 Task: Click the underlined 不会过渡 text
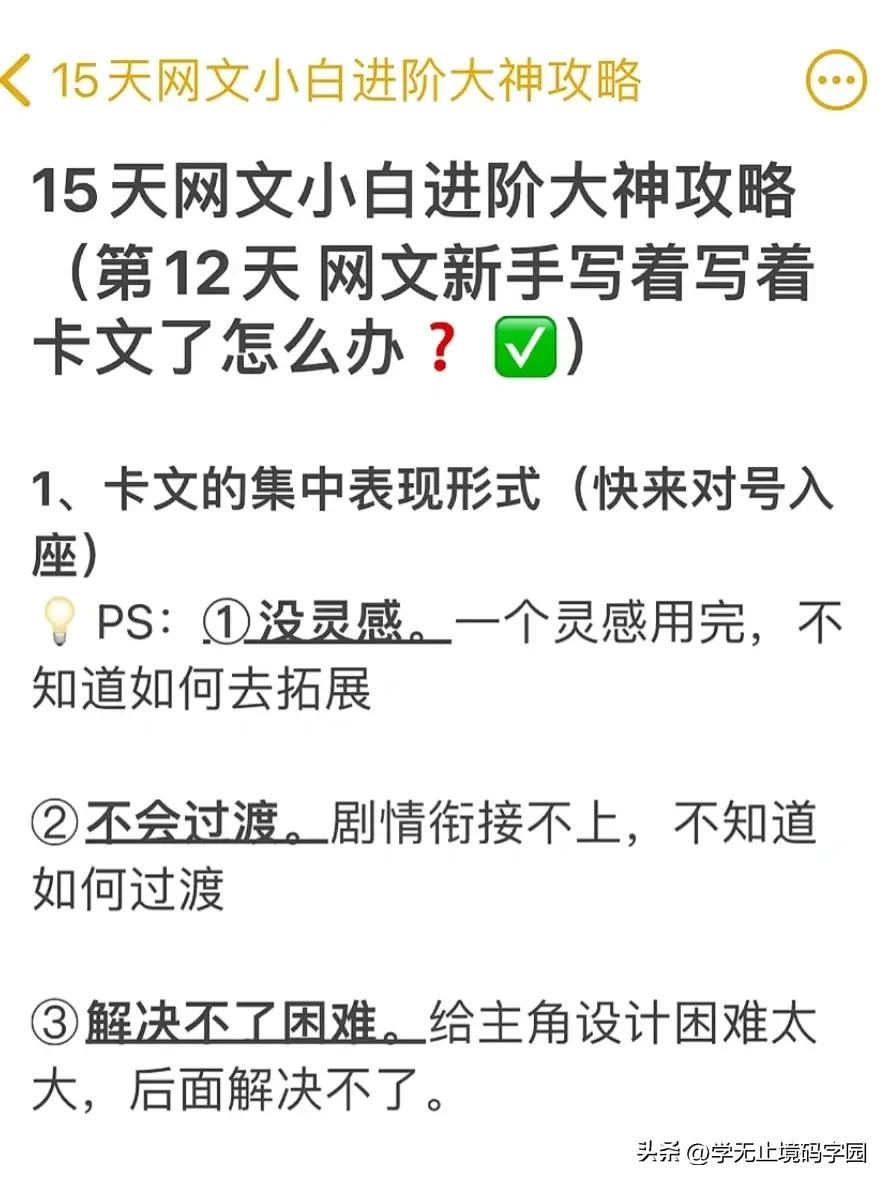tap(180, 818)
